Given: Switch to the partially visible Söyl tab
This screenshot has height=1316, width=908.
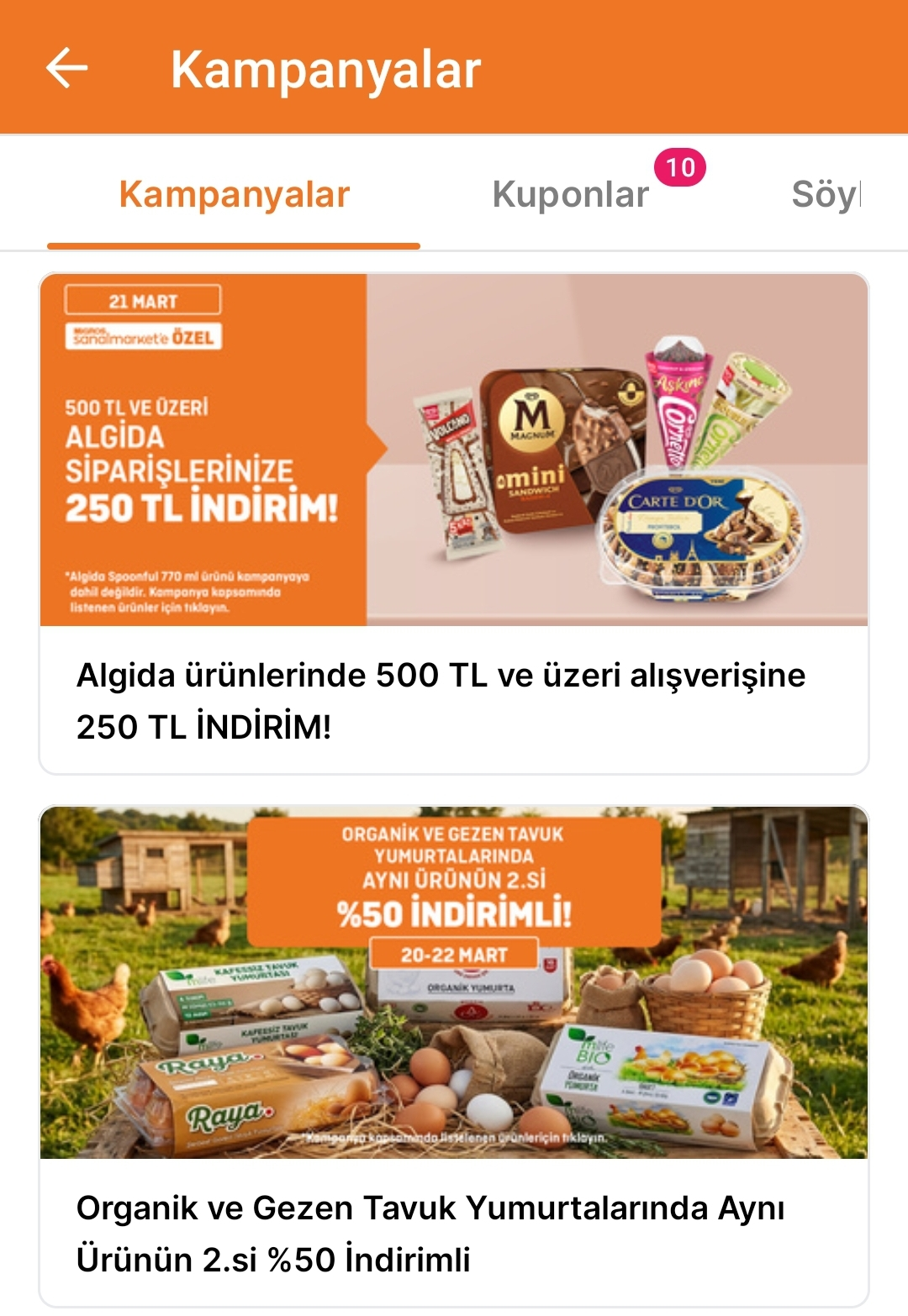Looking at the screenshot, I should tap(826, 195).
